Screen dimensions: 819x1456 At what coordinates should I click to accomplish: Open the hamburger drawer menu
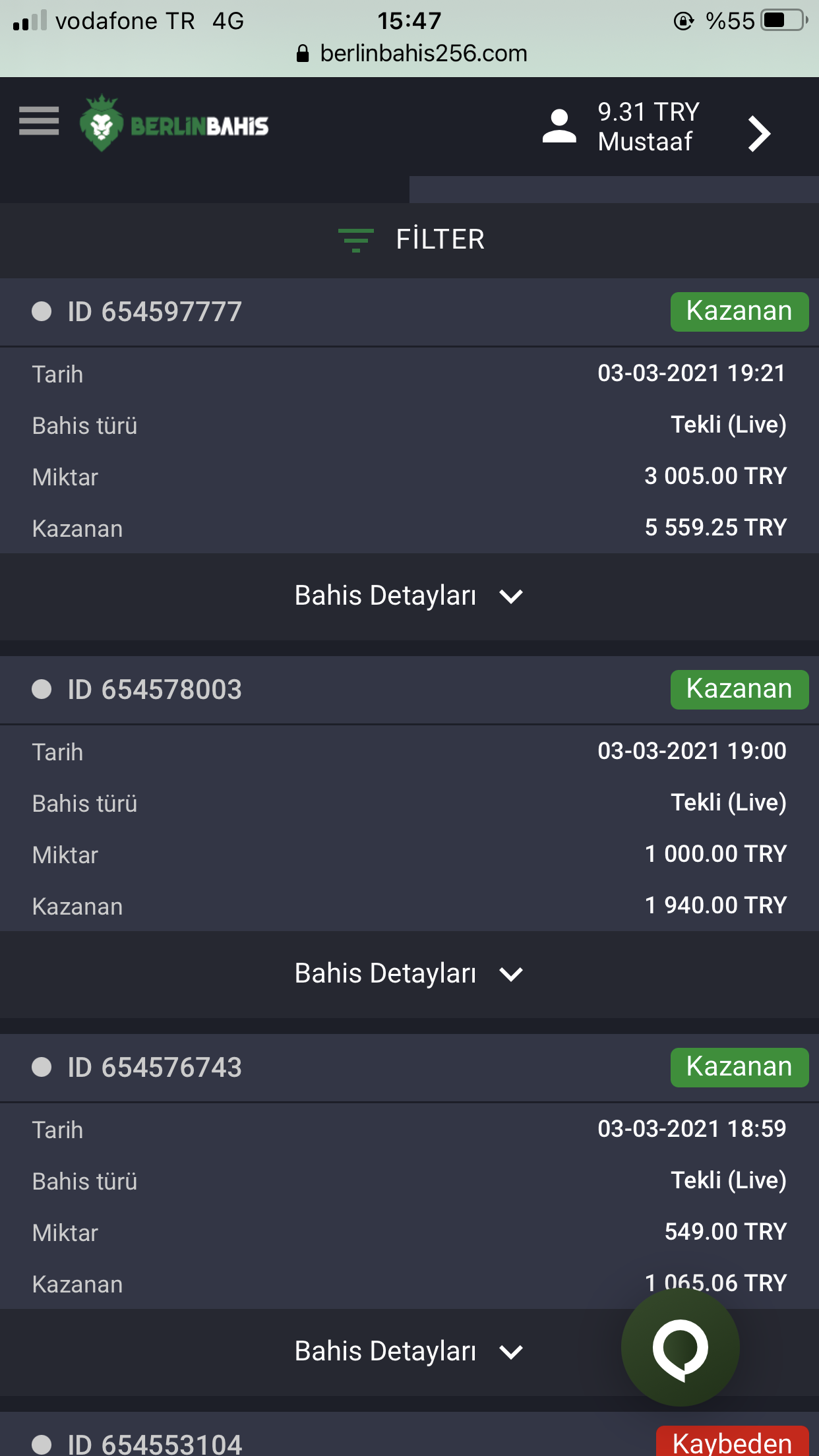39,121
